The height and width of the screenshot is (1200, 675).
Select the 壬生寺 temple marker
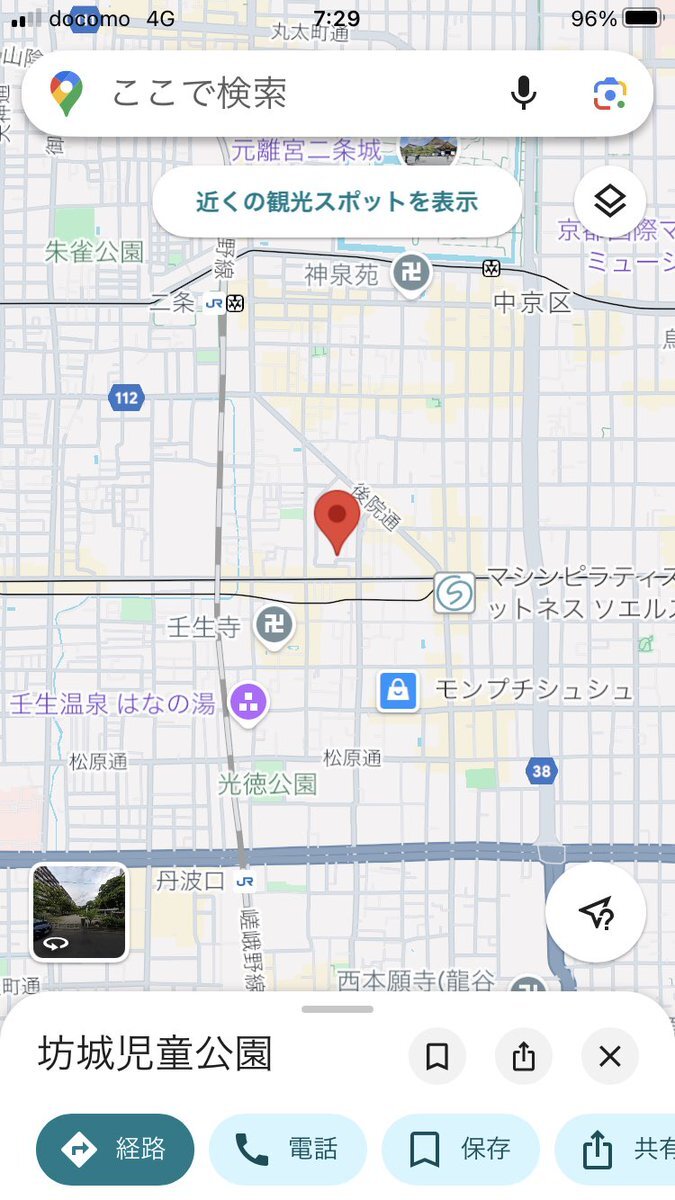pos(273,627)
